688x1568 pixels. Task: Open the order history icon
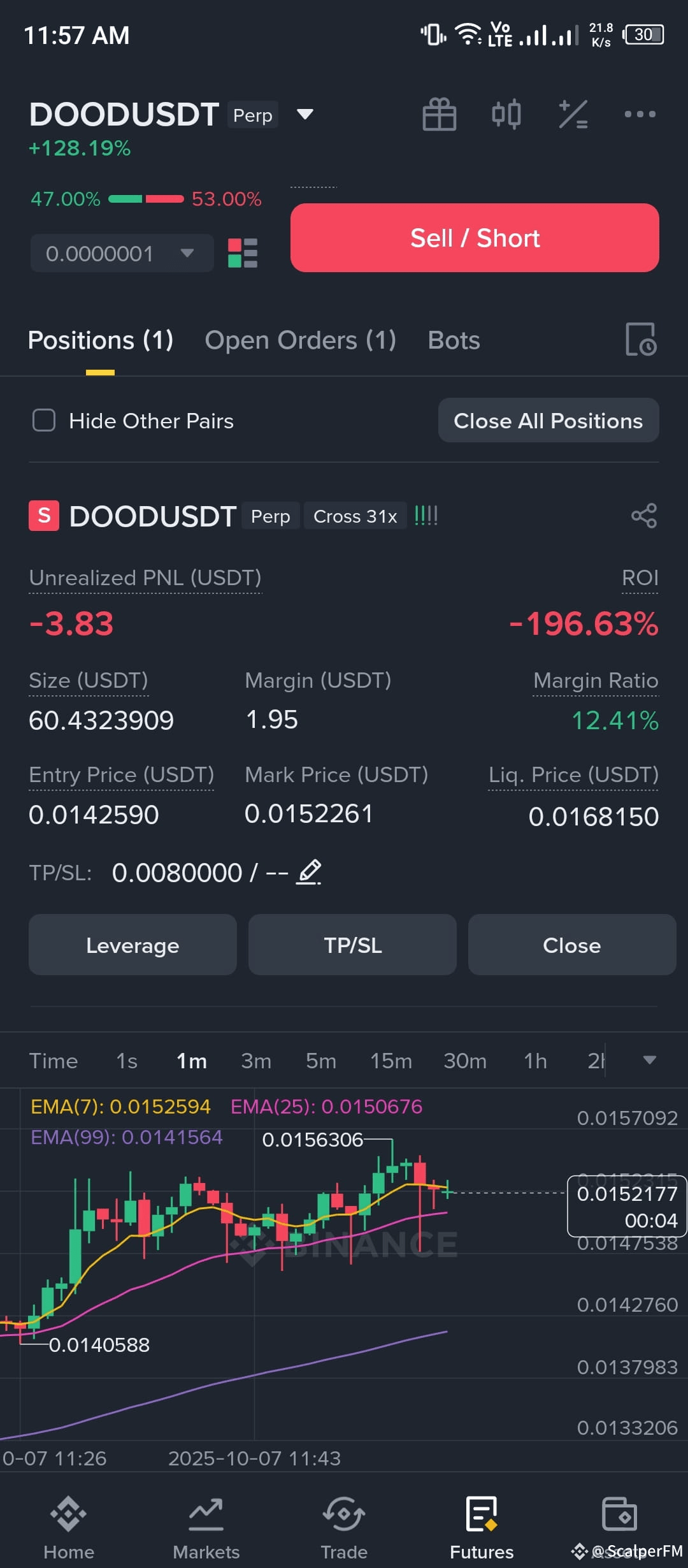point(640,339)
